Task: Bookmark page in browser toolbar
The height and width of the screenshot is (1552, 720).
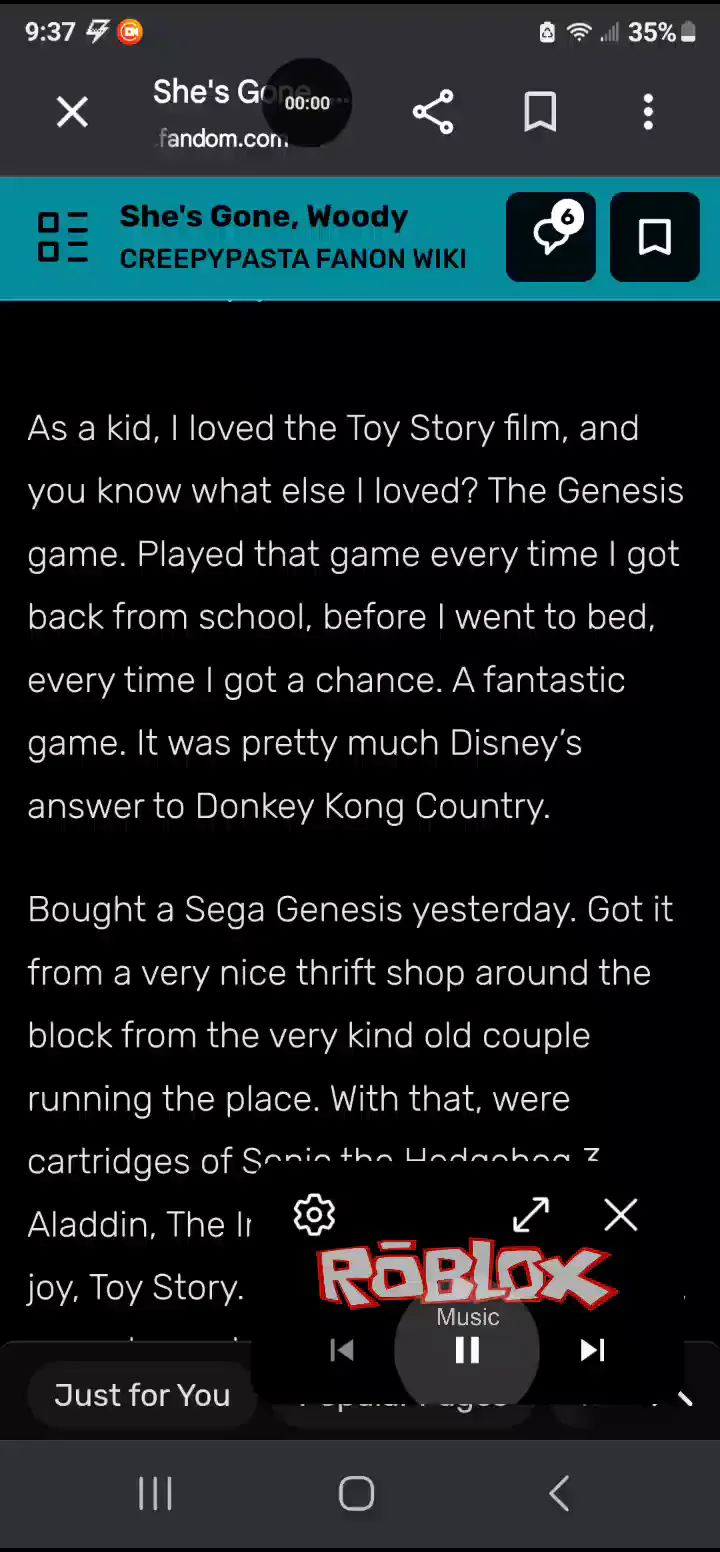Action: [540, 112]
